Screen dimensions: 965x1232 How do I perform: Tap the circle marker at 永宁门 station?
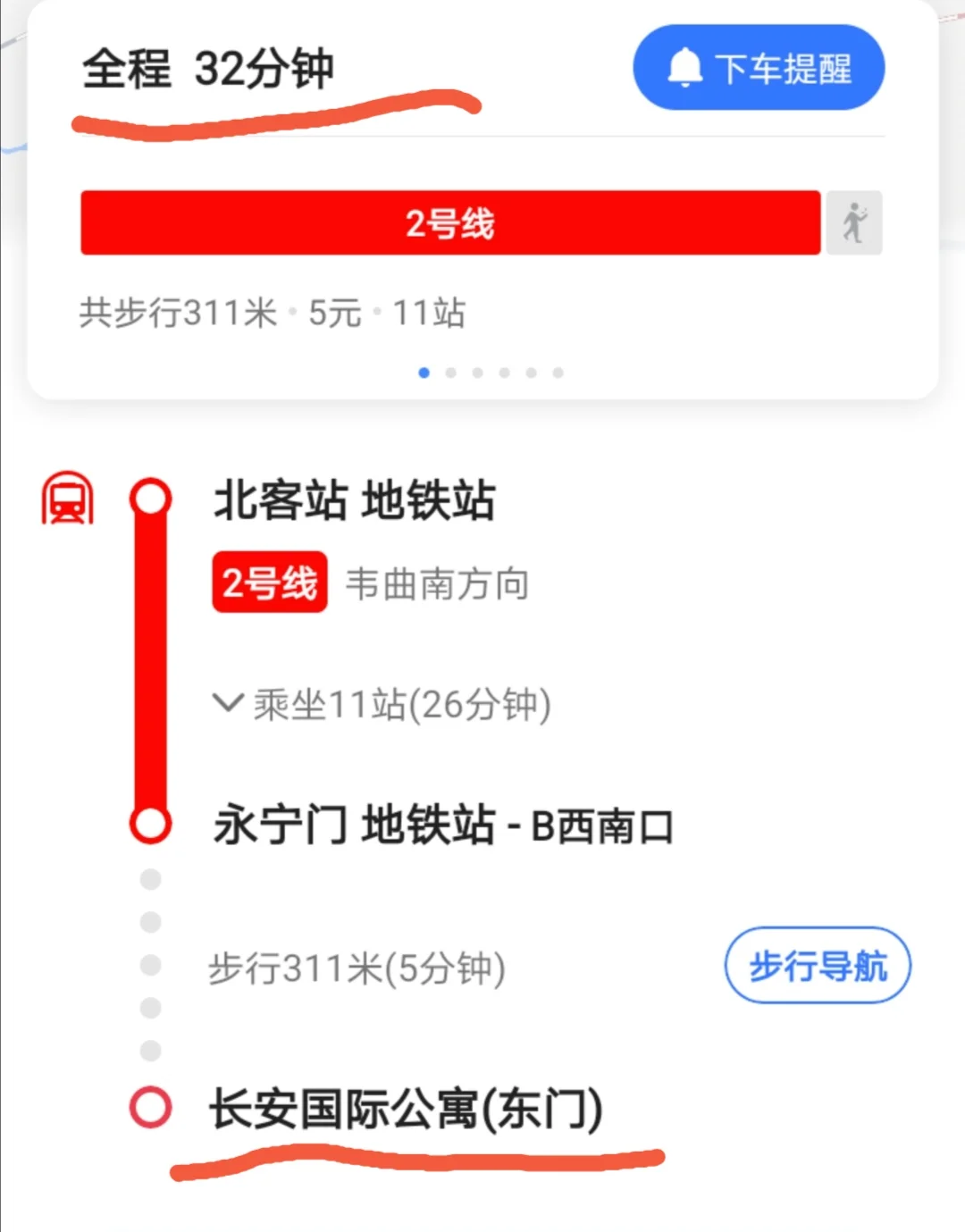tap(150, 822)
